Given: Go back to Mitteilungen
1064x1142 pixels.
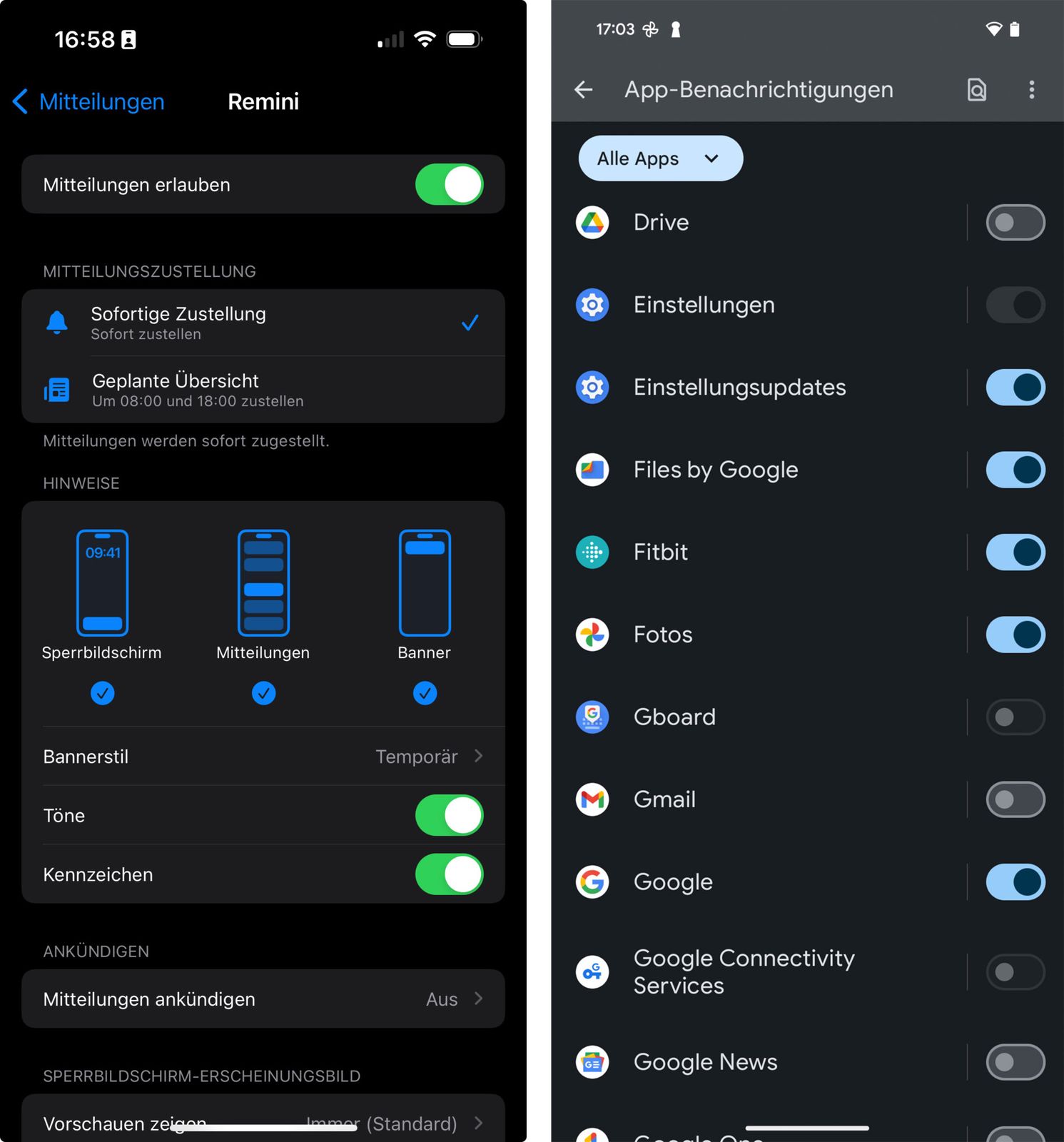Looking at the screenshot, I should (88, 101).
